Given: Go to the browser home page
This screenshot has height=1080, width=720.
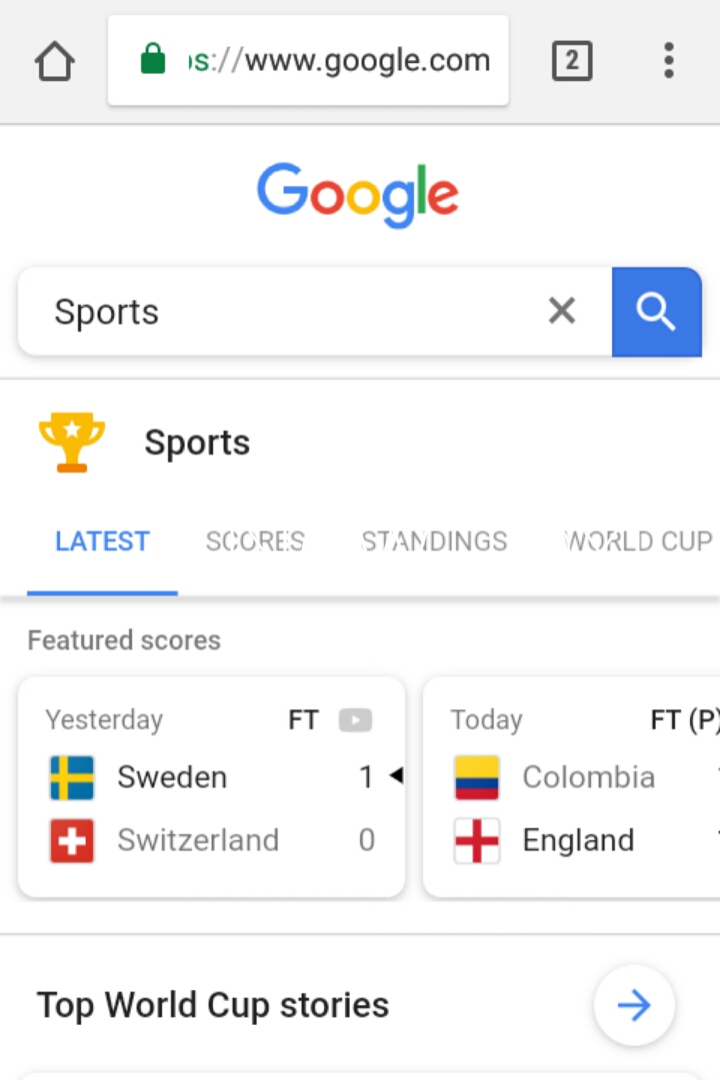Looking at the screenshot, I should [x=55, y=61].
